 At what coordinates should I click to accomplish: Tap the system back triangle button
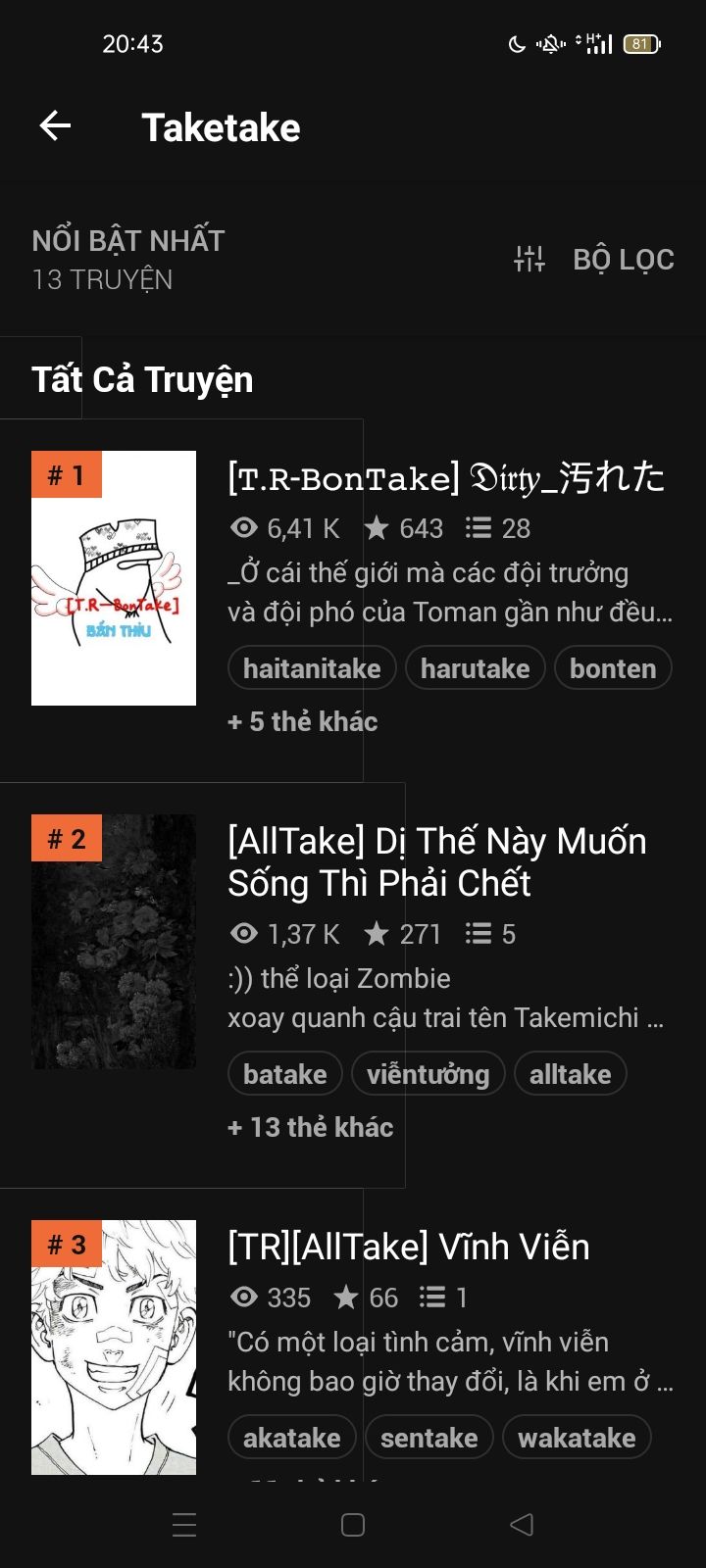pyautogui.click(x=522, y=1525)
